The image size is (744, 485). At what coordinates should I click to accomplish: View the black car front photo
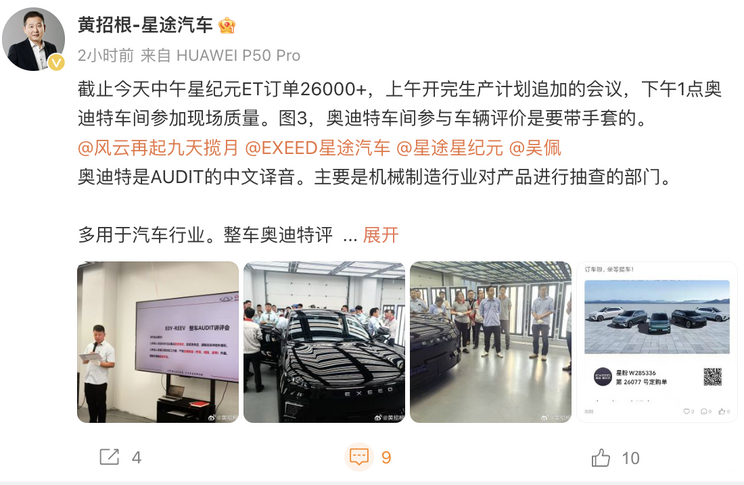324,342
